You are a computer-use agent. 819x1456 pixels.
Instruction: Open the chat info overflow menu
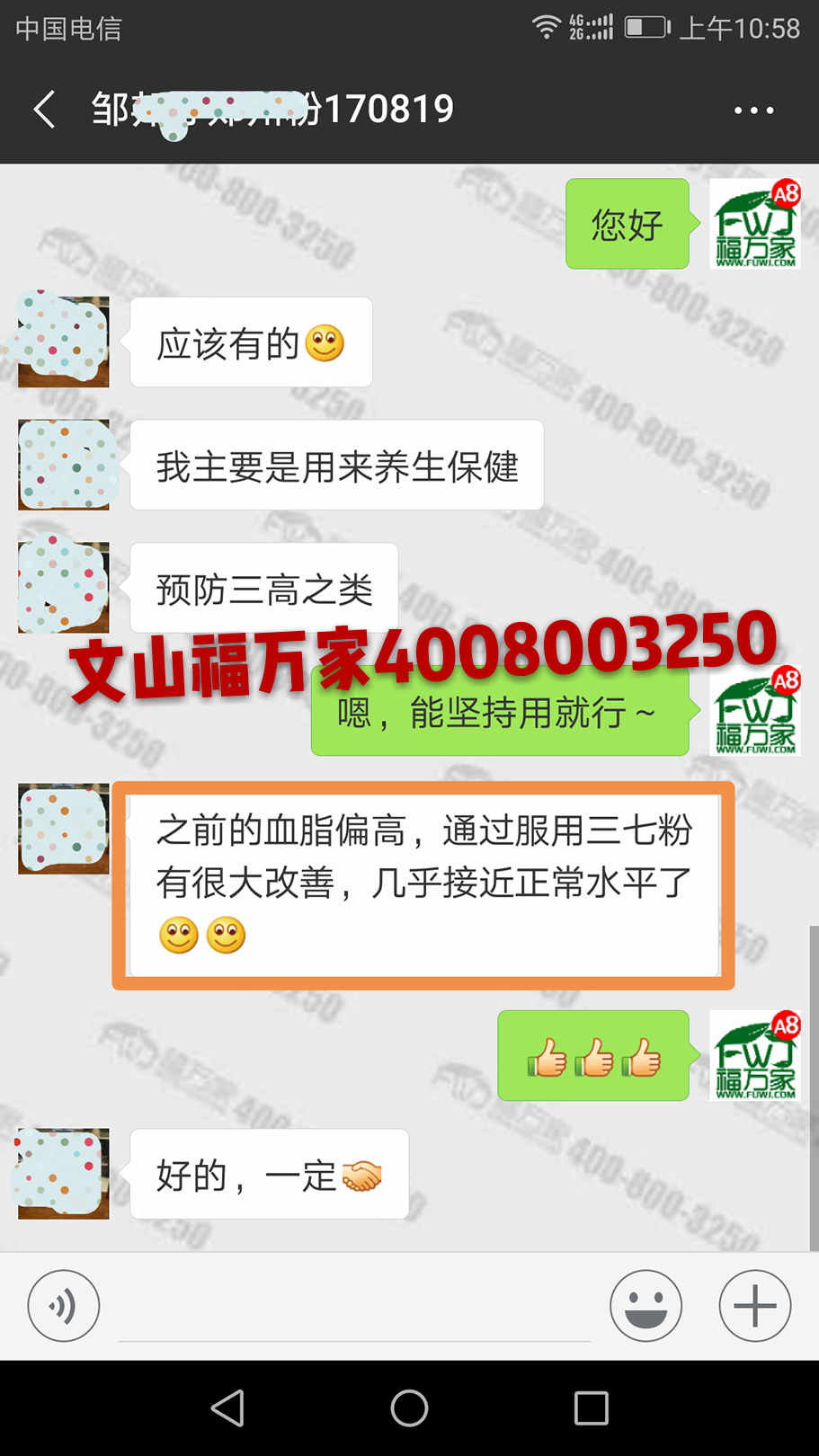pyautogui.click(x=753, y=111)
